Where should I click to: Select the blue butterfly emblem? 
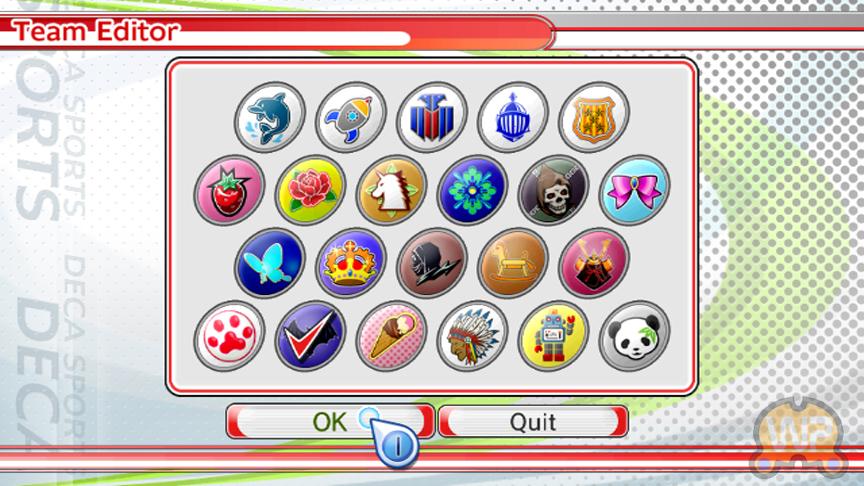pyautogui.click(x=270, y=263)
